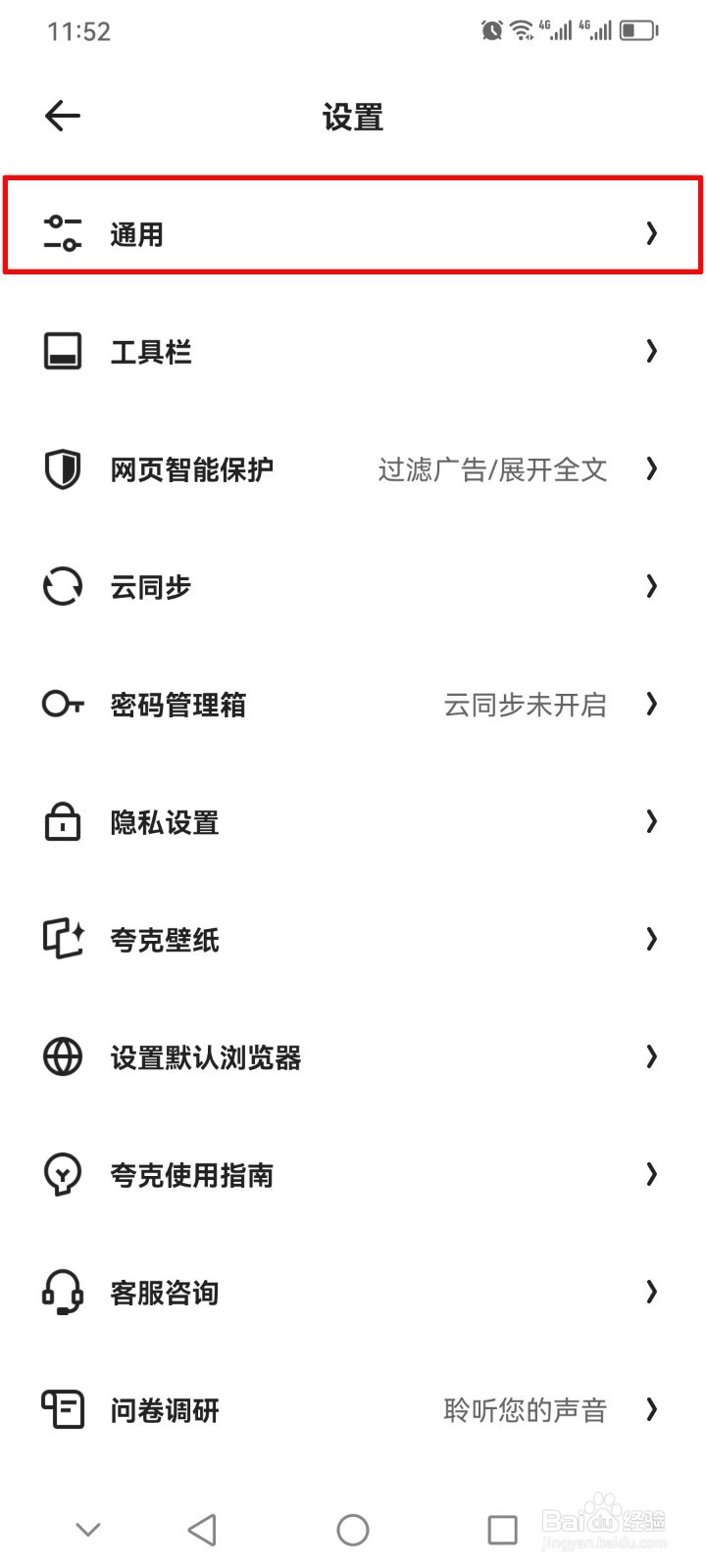The height and width of the screenshot is (1568, 706).
Task: Open 通用 settings via the sliders icon
Action: pyautogui.click(x=62, y=233)
